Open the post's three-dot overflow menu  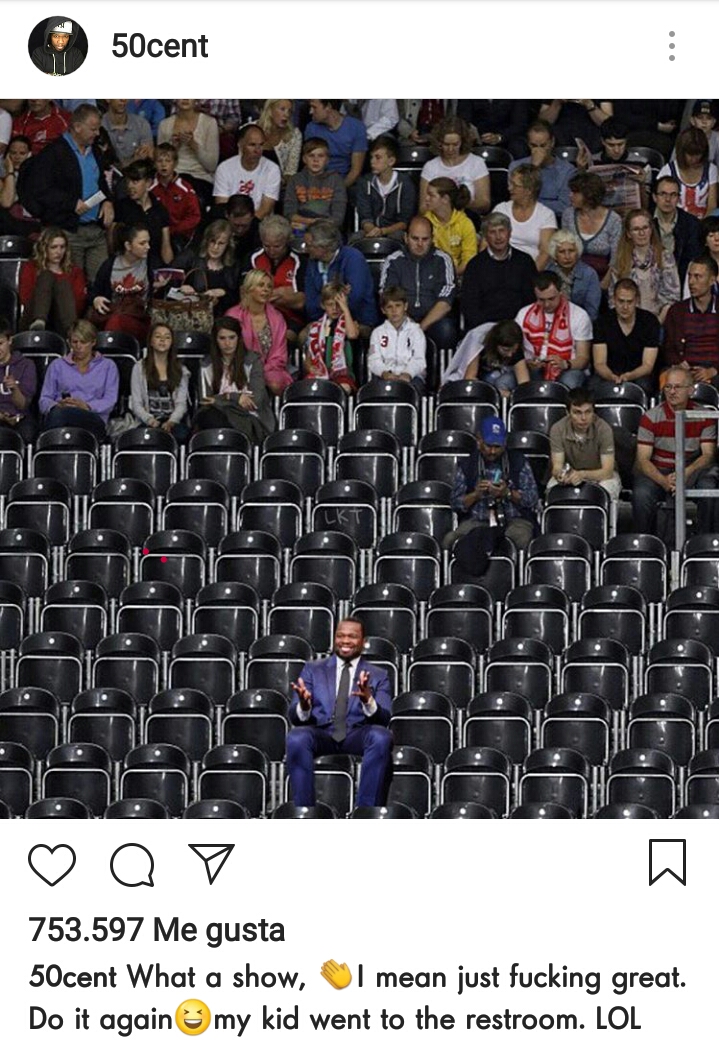671,46
